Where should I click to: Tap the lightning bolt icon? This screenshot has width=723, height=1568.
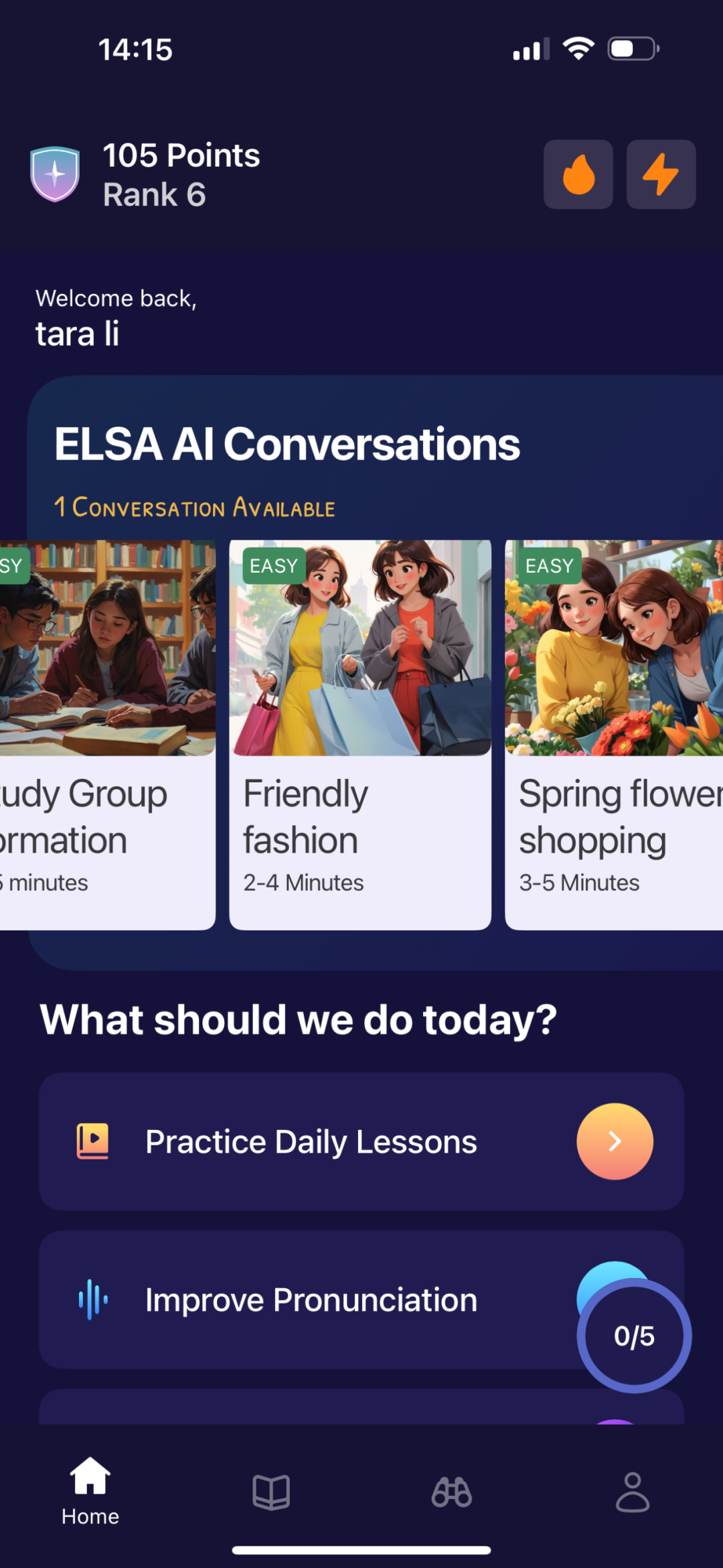(x=661, y=174)
